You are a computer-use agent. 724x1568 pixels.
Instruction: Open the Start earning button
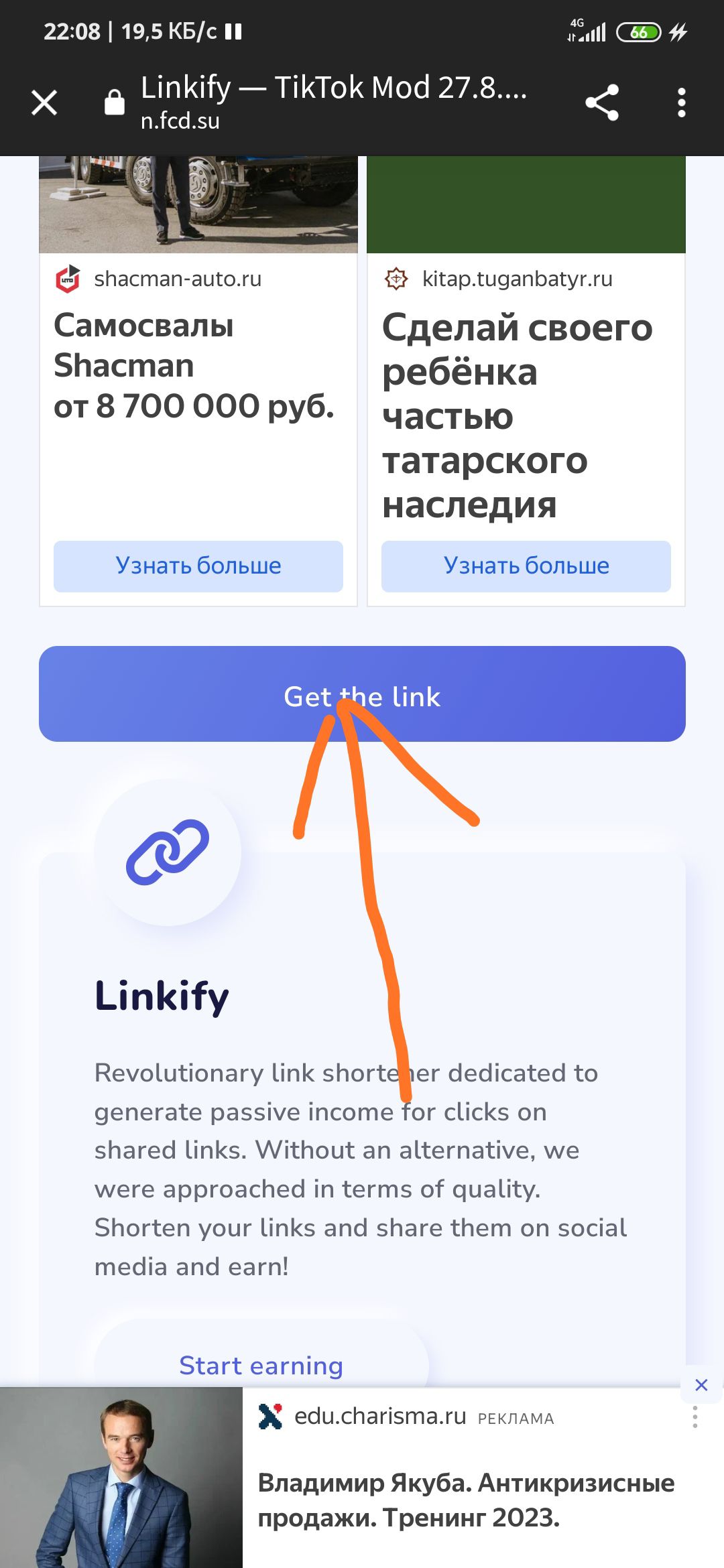(x=261, y=1364)
